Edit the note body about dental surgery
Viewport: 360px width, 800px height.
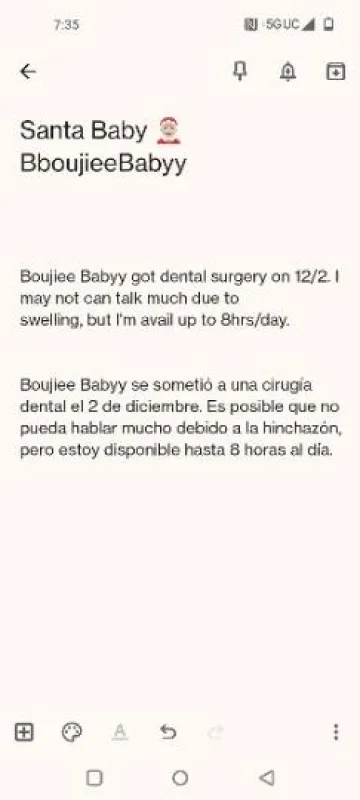(x=181, y=364)
